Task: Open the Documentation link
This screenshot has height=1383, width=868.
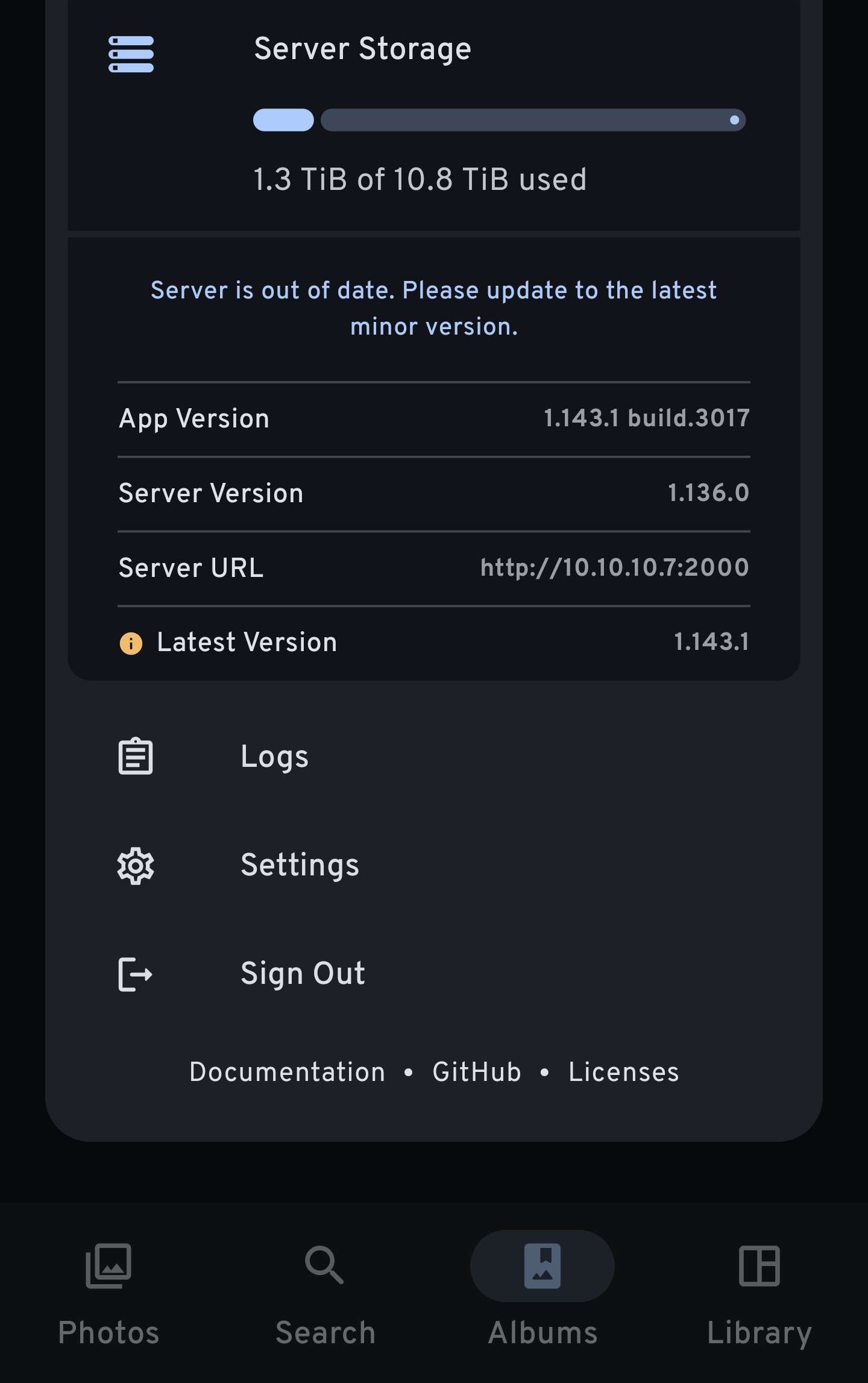Action: pyautogui.click(x=287, y=1073)
